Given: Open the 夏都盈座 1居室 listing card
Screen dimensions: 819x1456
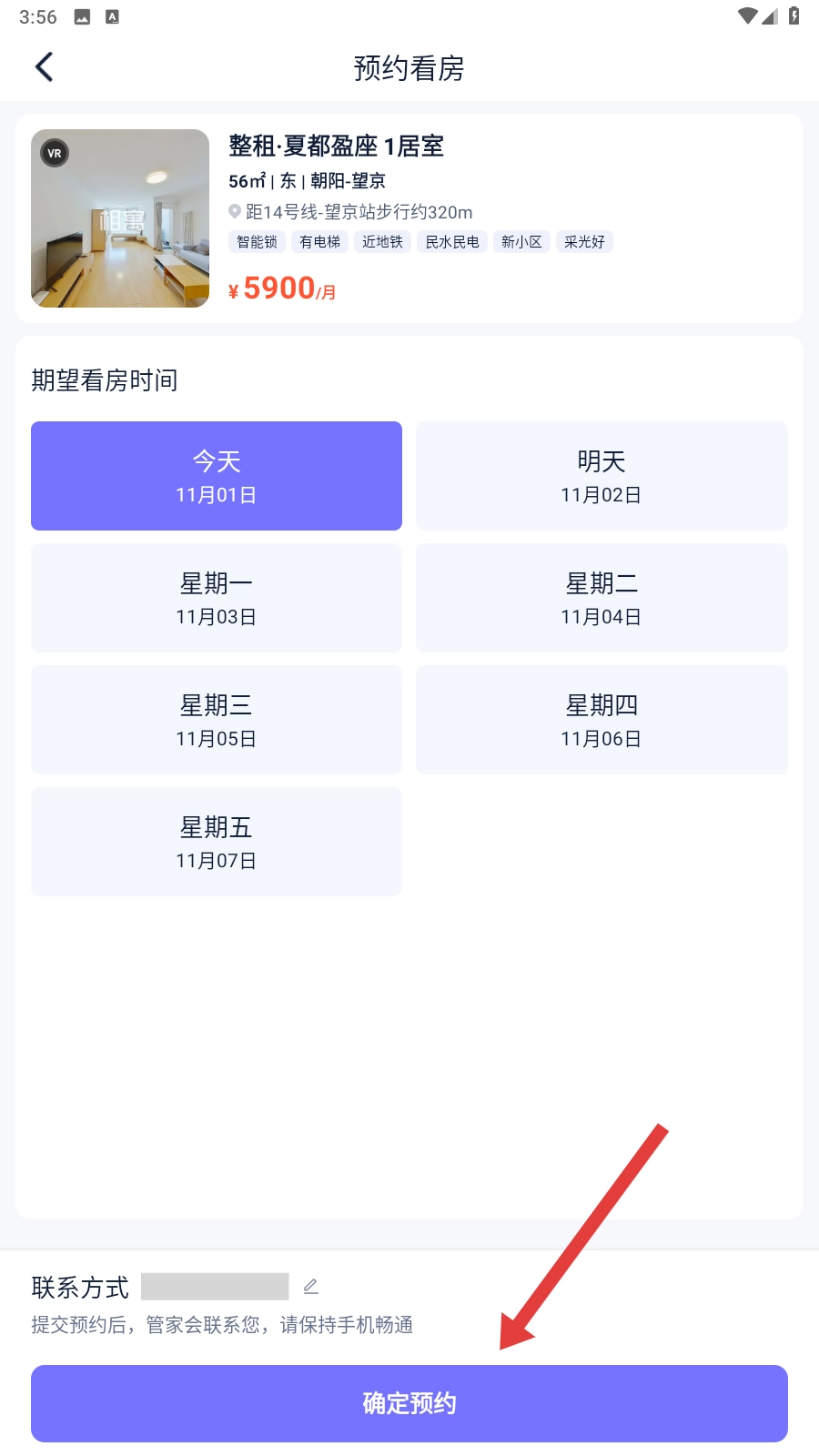Looking at the screenshot, I should point(409,218).
